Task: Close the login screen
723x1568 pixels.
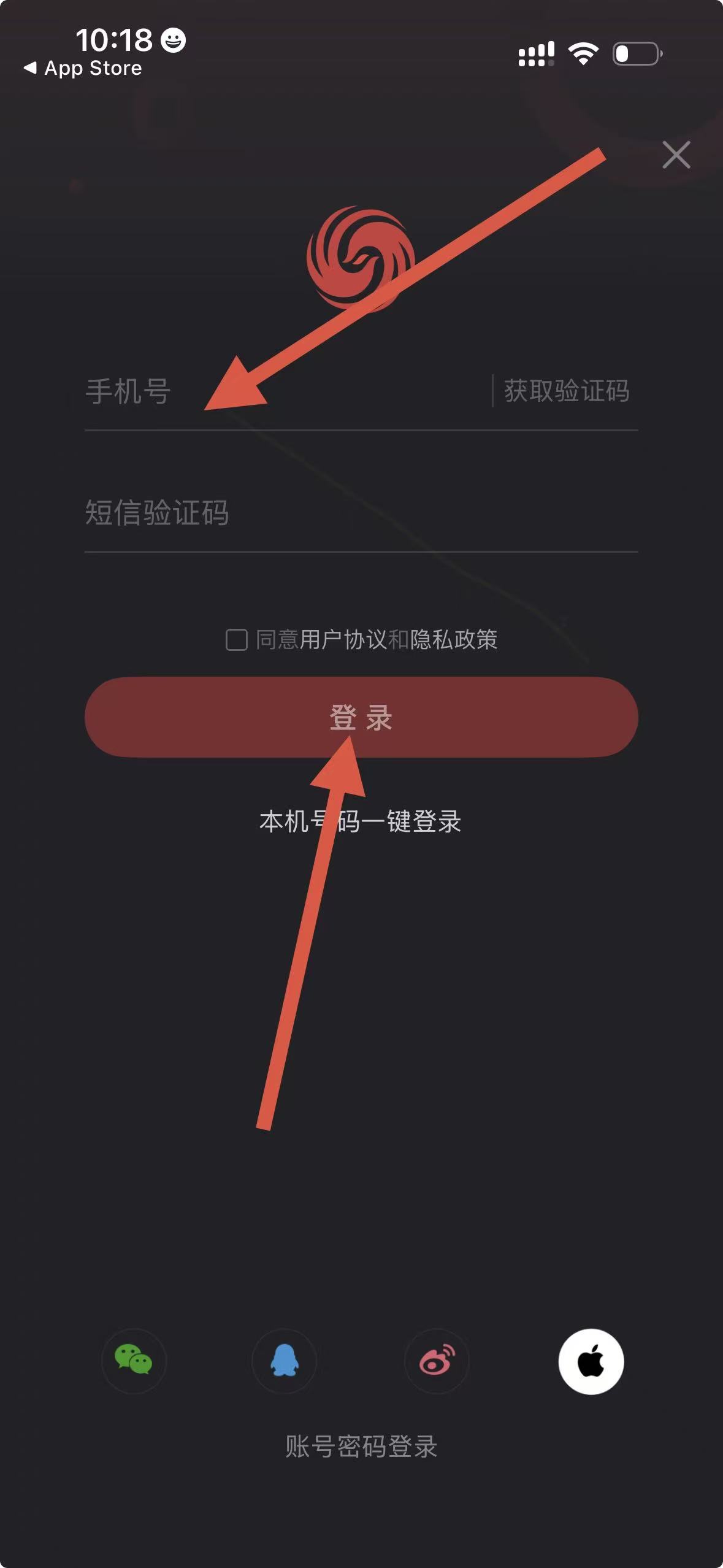Action: click(676, 155)
